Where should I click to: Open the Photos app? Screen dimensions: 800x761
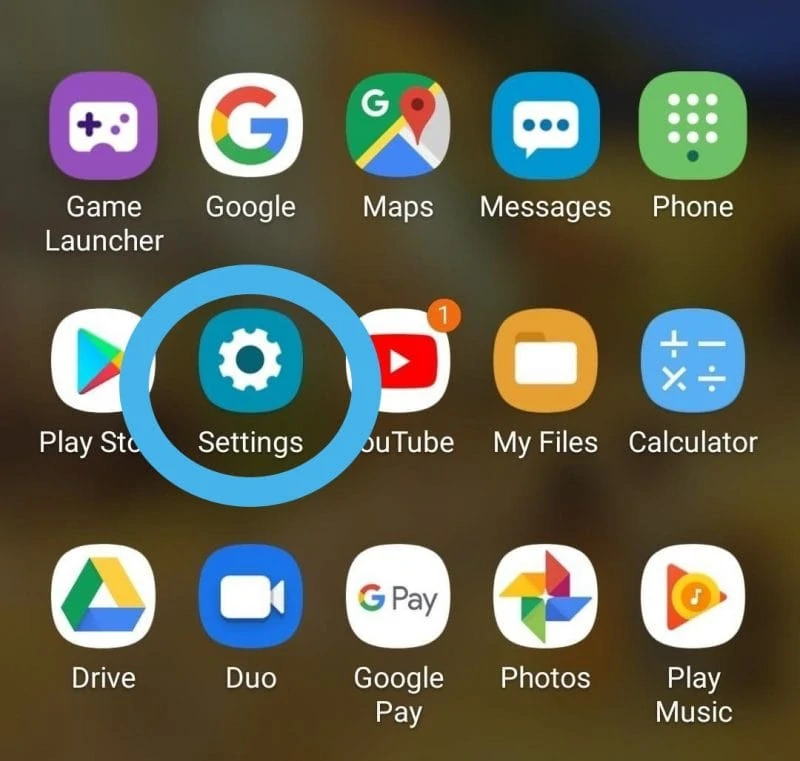click(545, 597)
